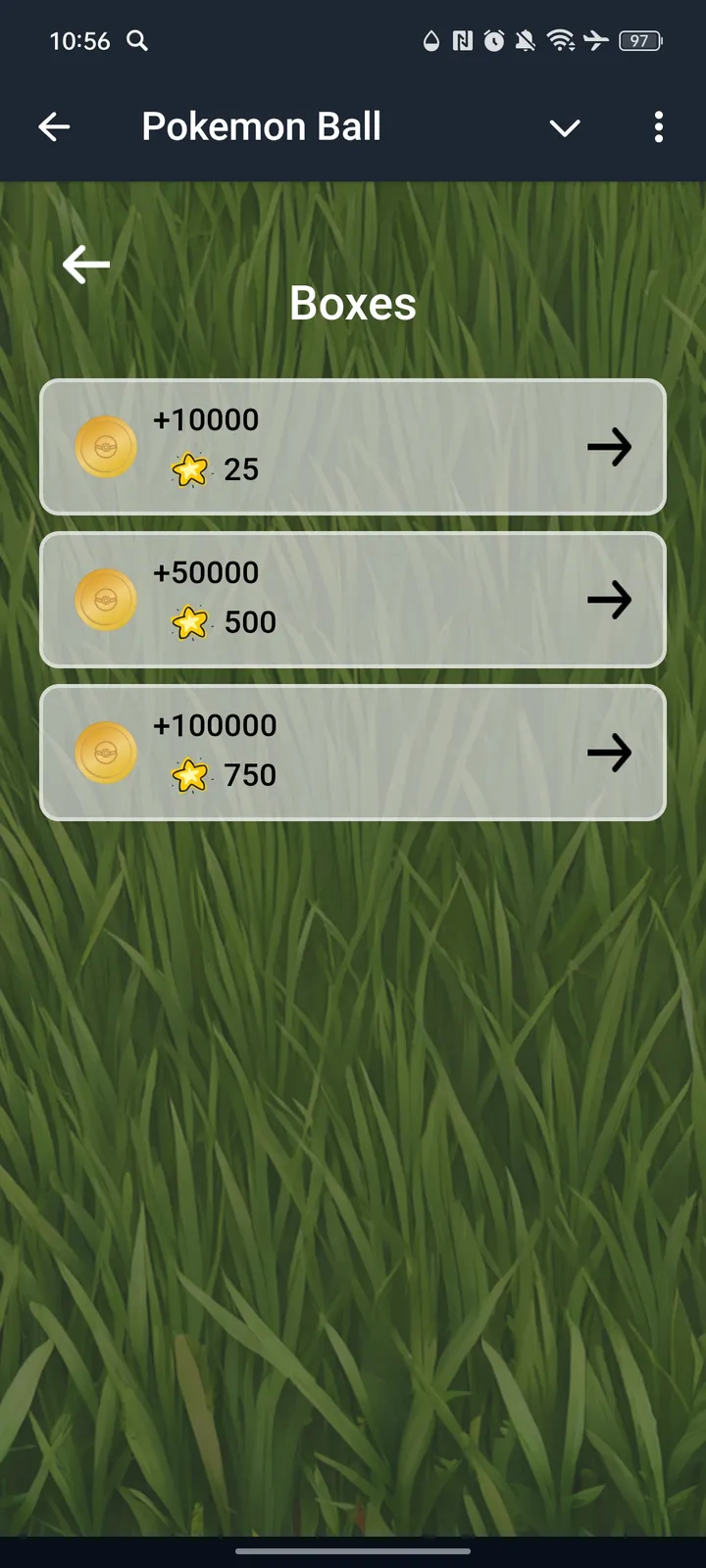This screenshot has height=1568, width=706.
Task: Purchase the 25-star box via its arrow button
Action: click(x=610, y=447)
